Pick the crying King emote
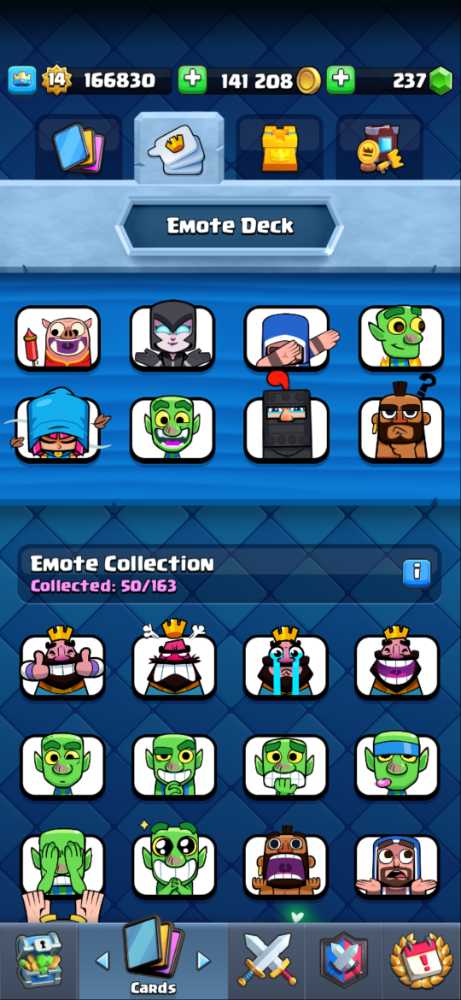This screenshot has height=1000, width=461. (x=286, y=662)
